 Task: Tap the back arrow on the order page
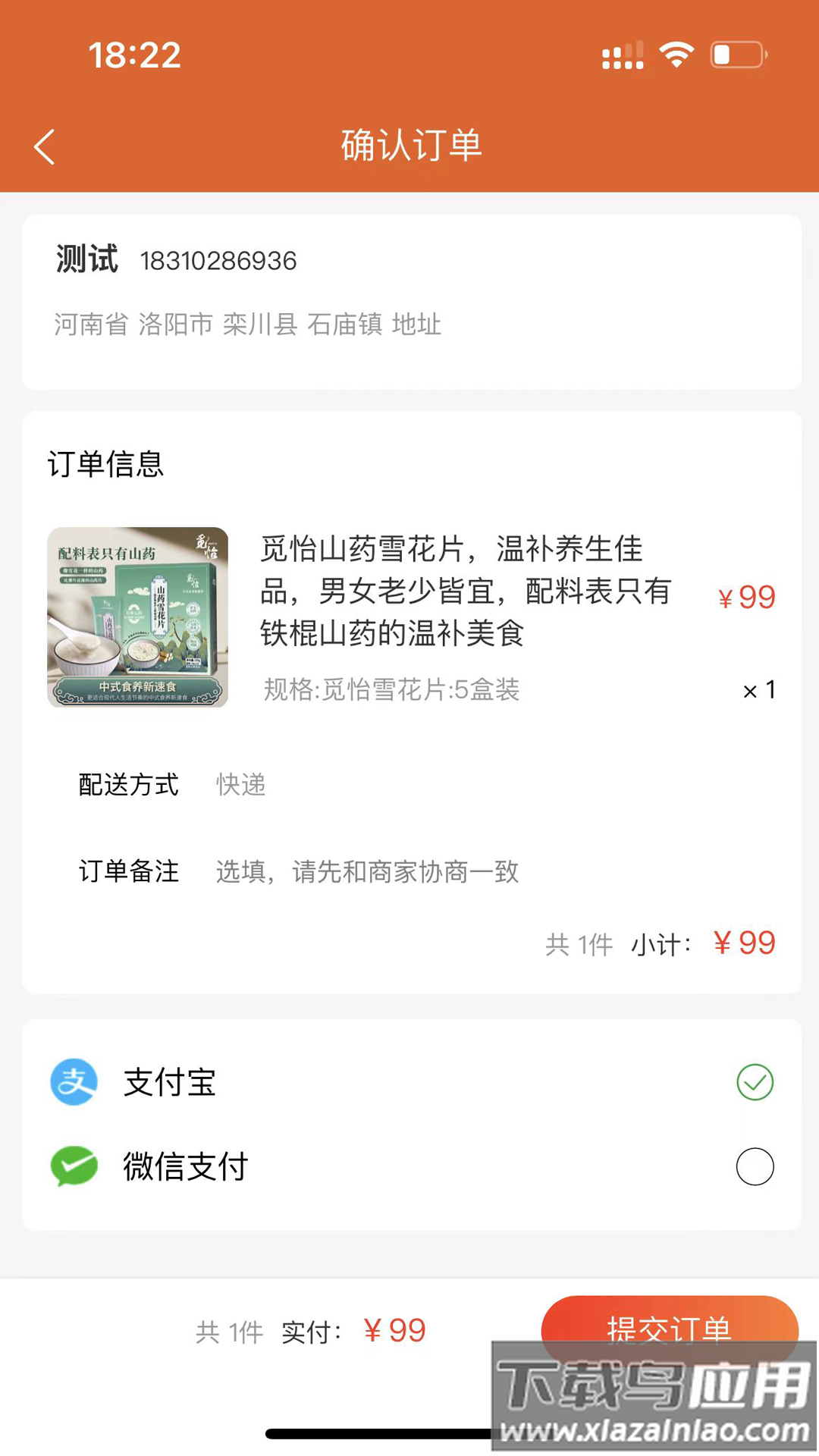click(x=43, y=146)
